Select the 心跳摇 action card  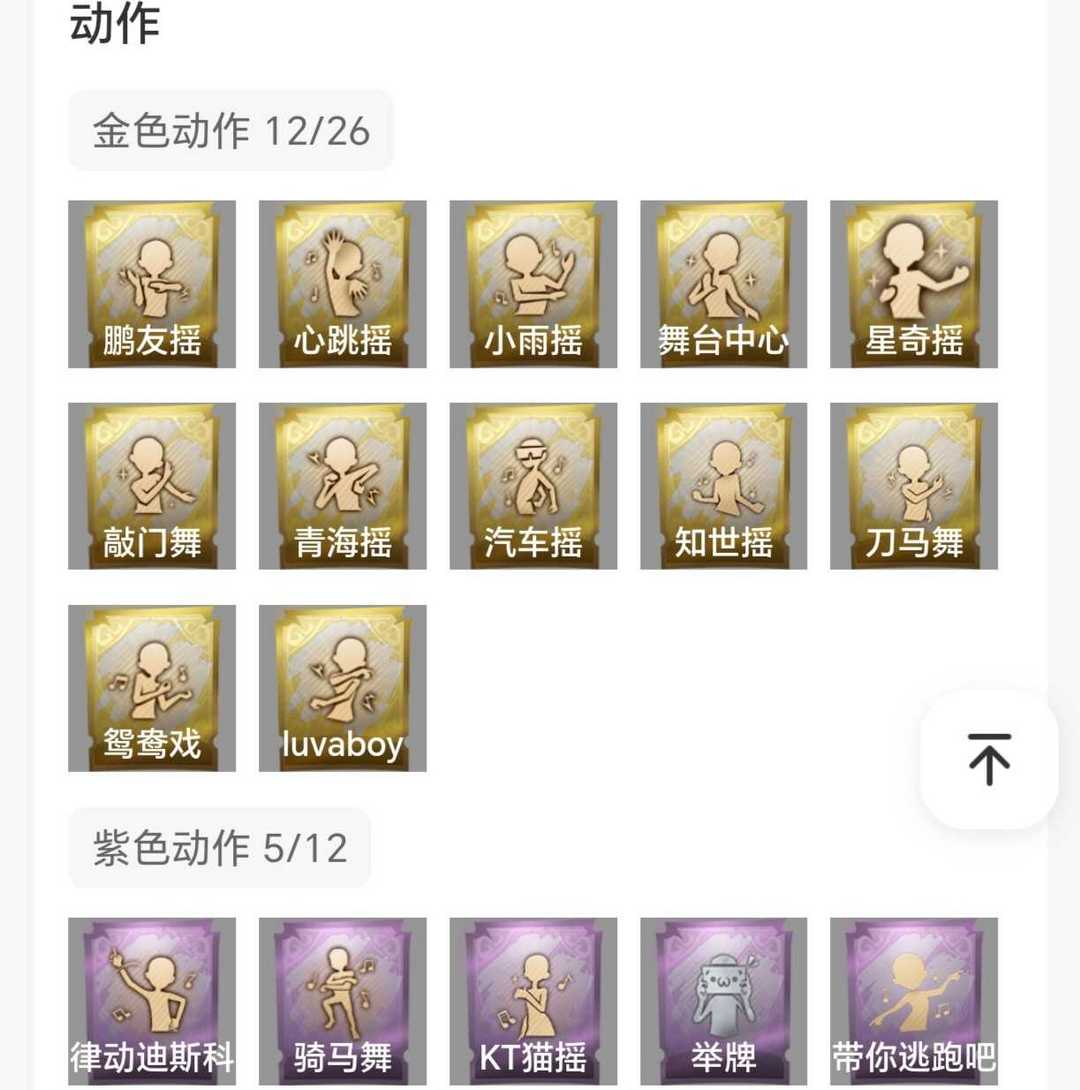tap(342, 284)
